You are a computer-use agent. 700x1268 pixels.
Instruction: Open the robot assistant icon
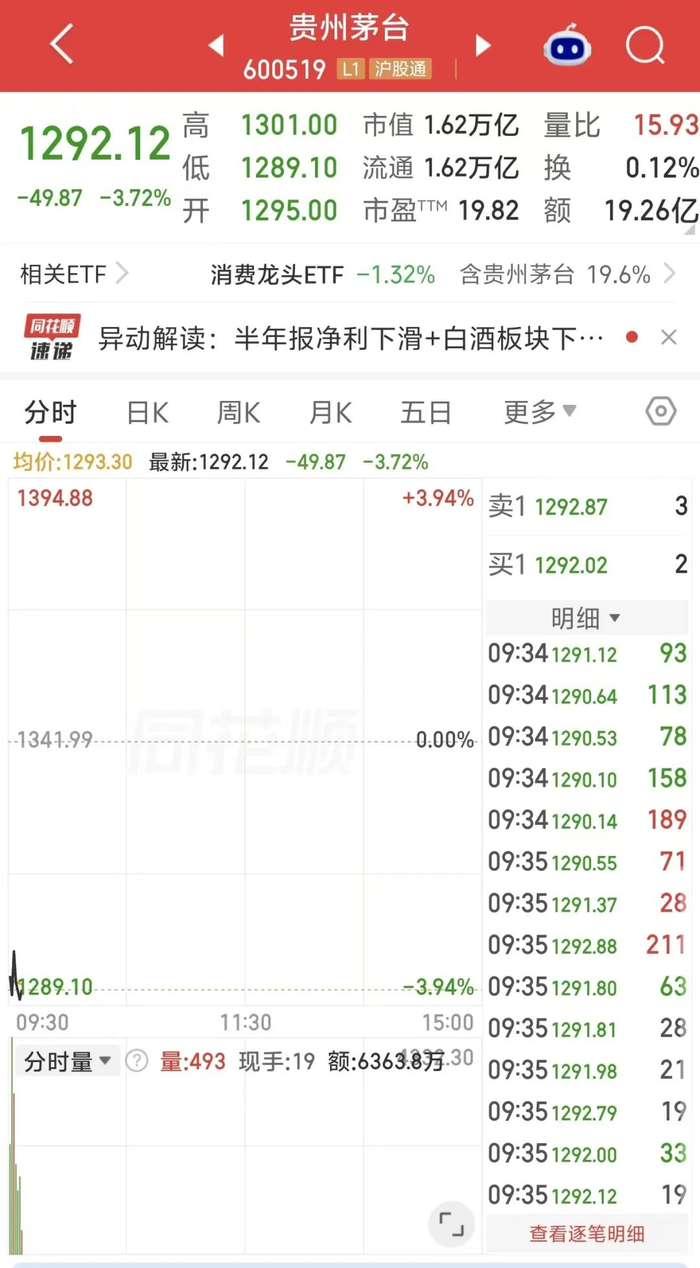pos(568,45)
